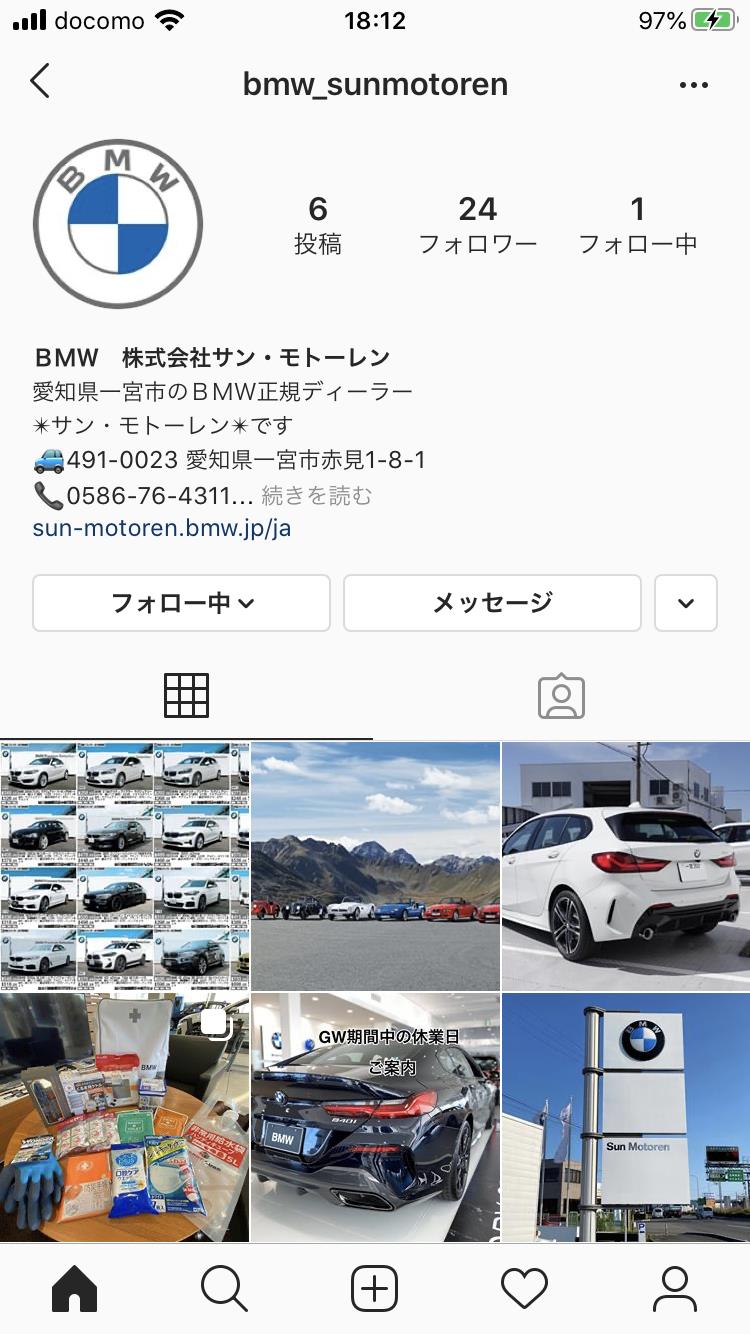Open the emergency supplies multi-photo post
The height and width of the screenshot is (1334, 750).
(x=124, y=1117)
